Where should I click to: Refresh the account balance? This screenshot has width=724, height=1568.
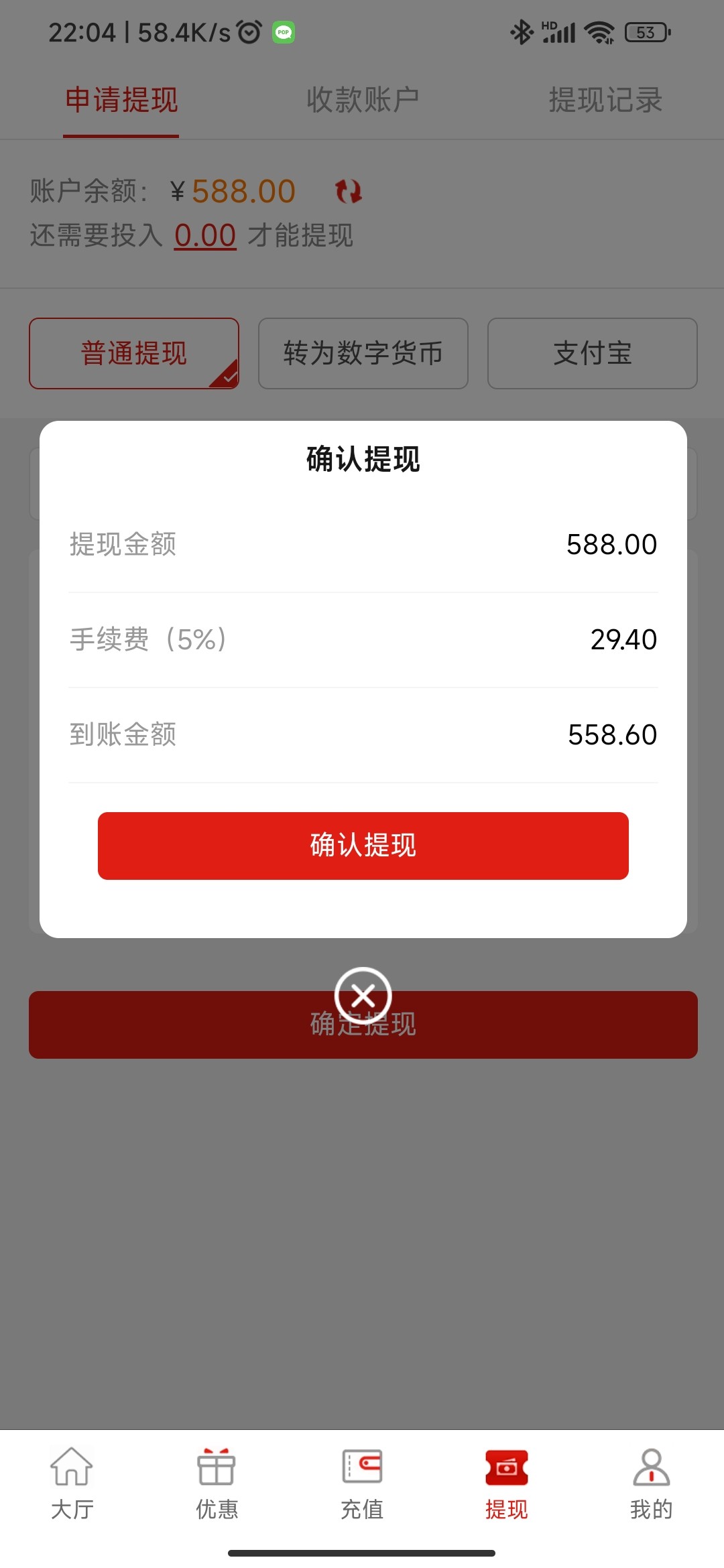pos(349,192)
